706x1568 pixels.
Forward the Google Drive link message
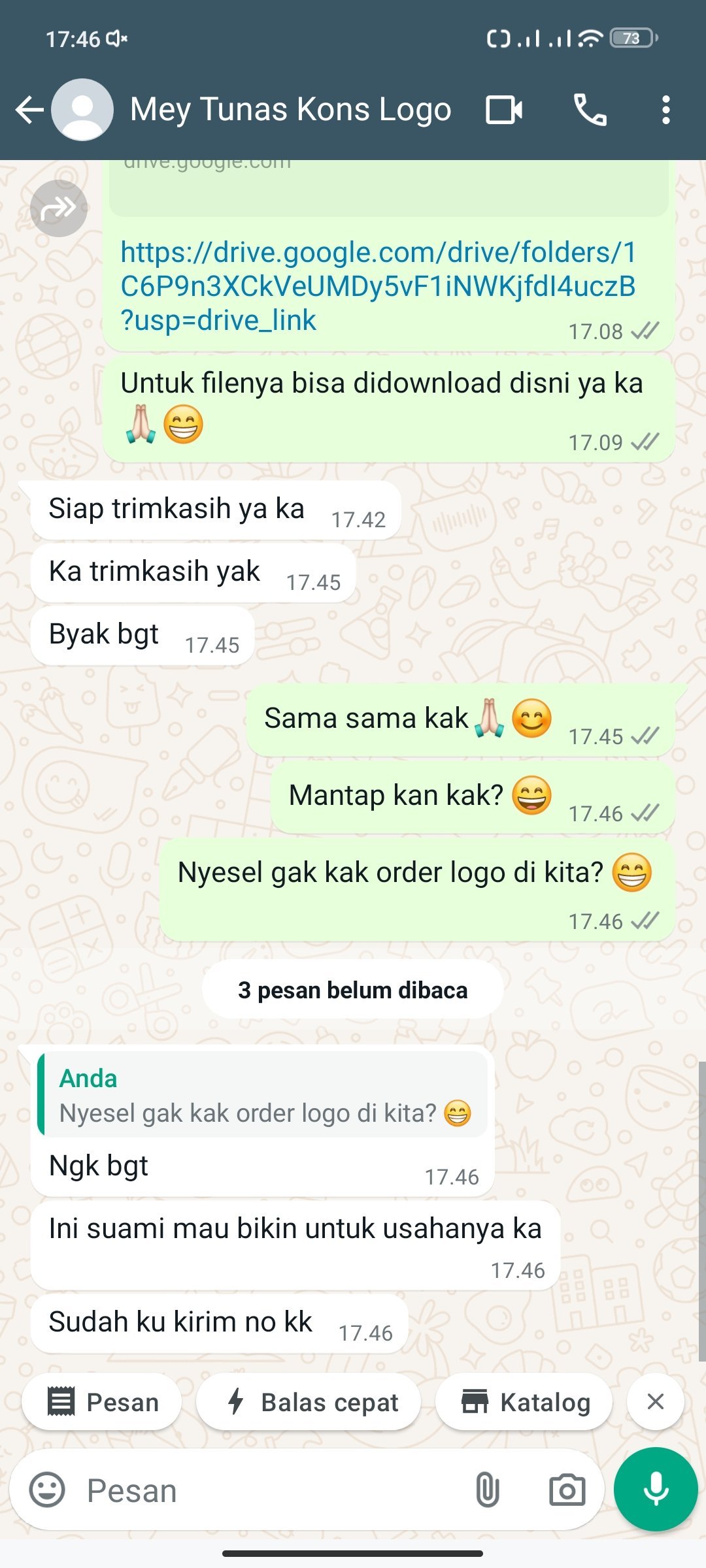pyautogui.click(x=59, y=208)
